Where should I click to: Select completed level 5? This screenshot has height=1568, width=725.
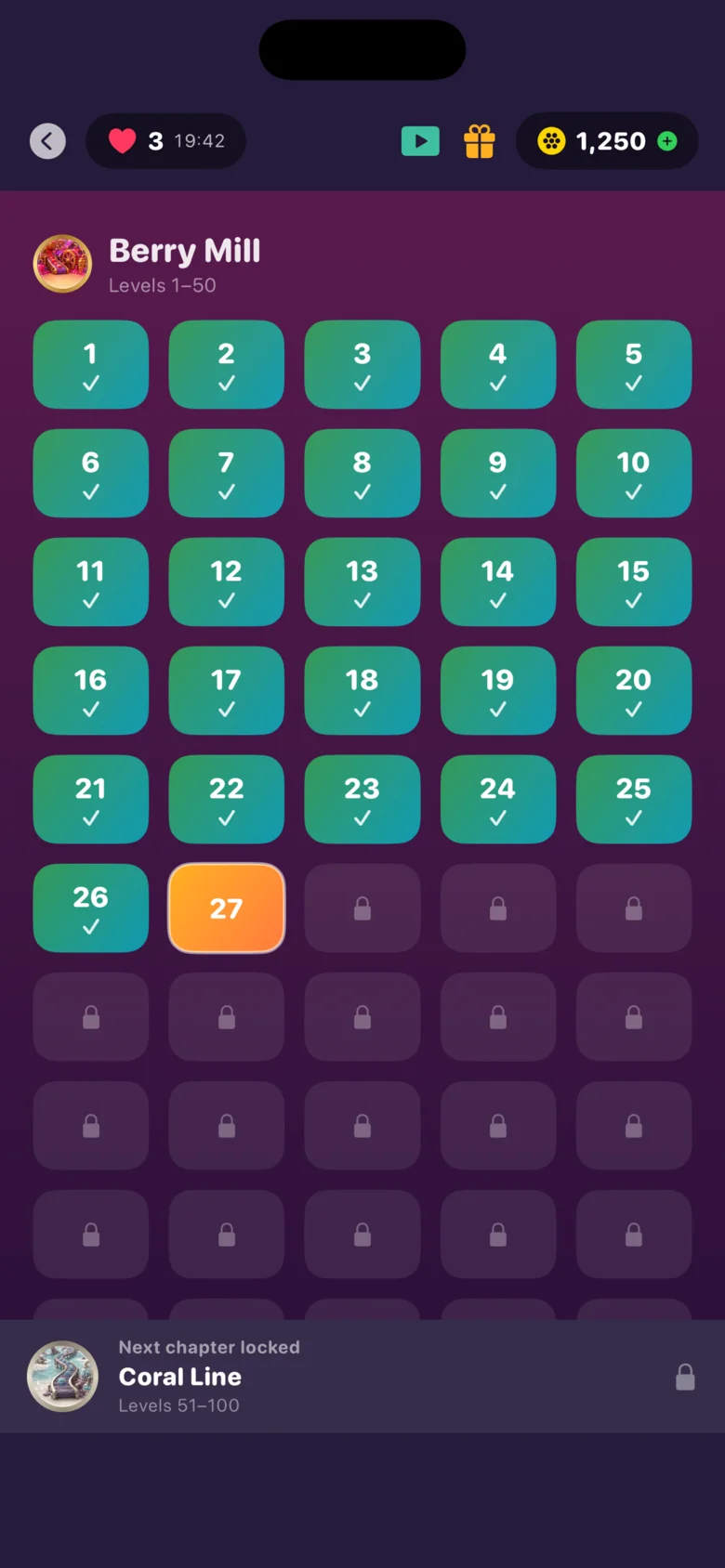pyautogui.click(x=634, y=365)
